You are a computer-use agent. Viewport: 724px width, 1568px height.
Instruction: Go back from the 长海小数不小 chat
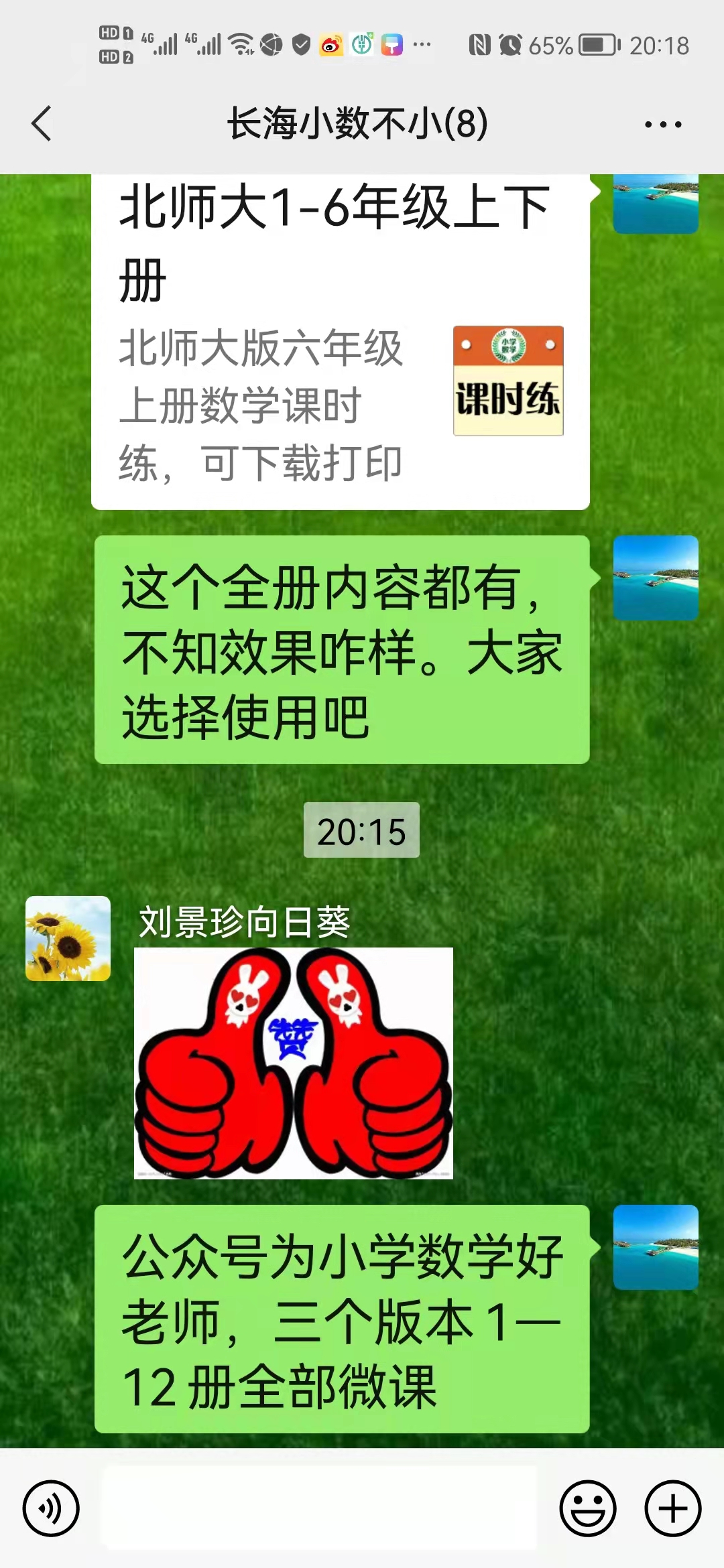42,124
